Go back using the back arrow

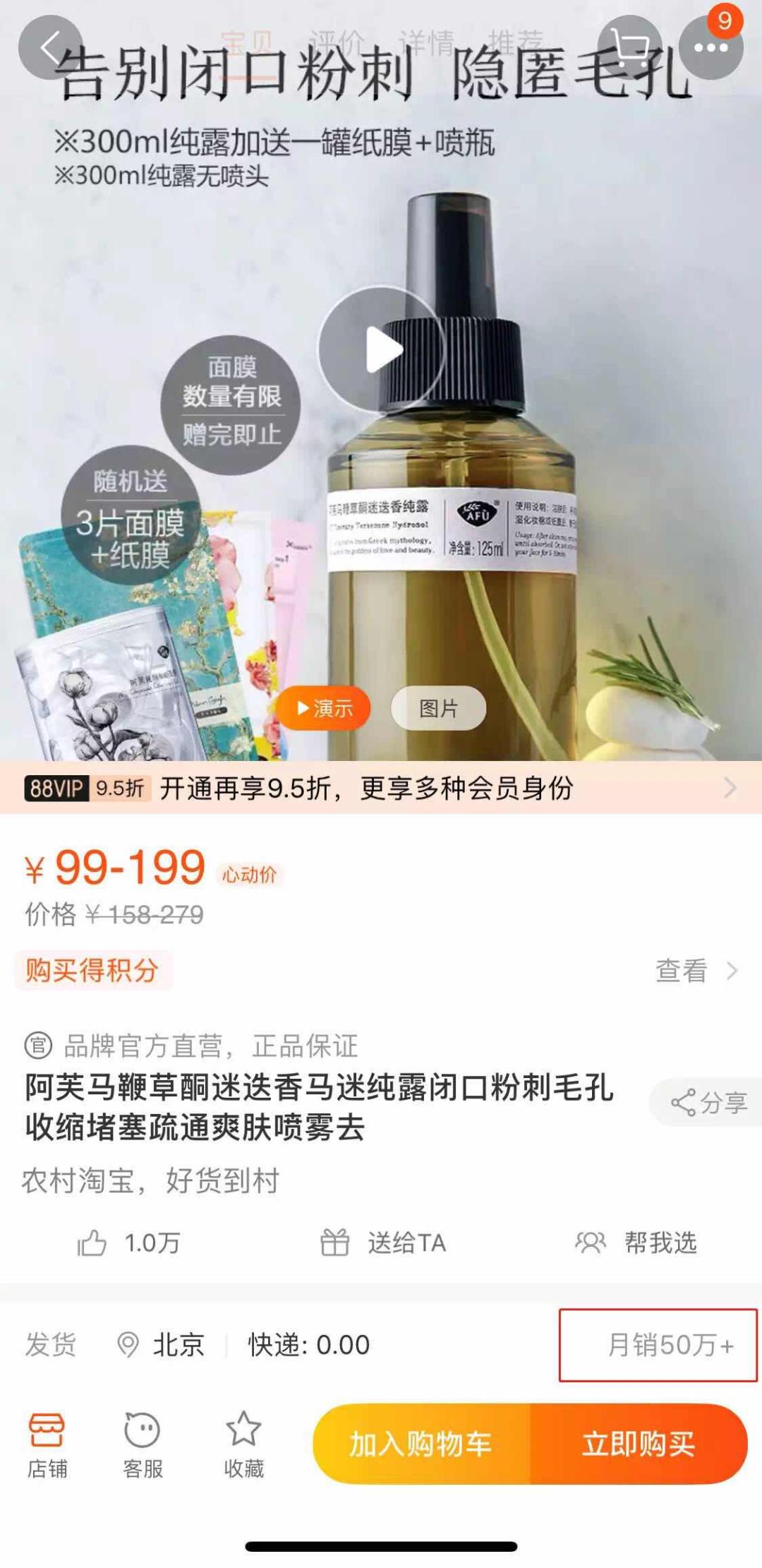[x=49, y=47]
